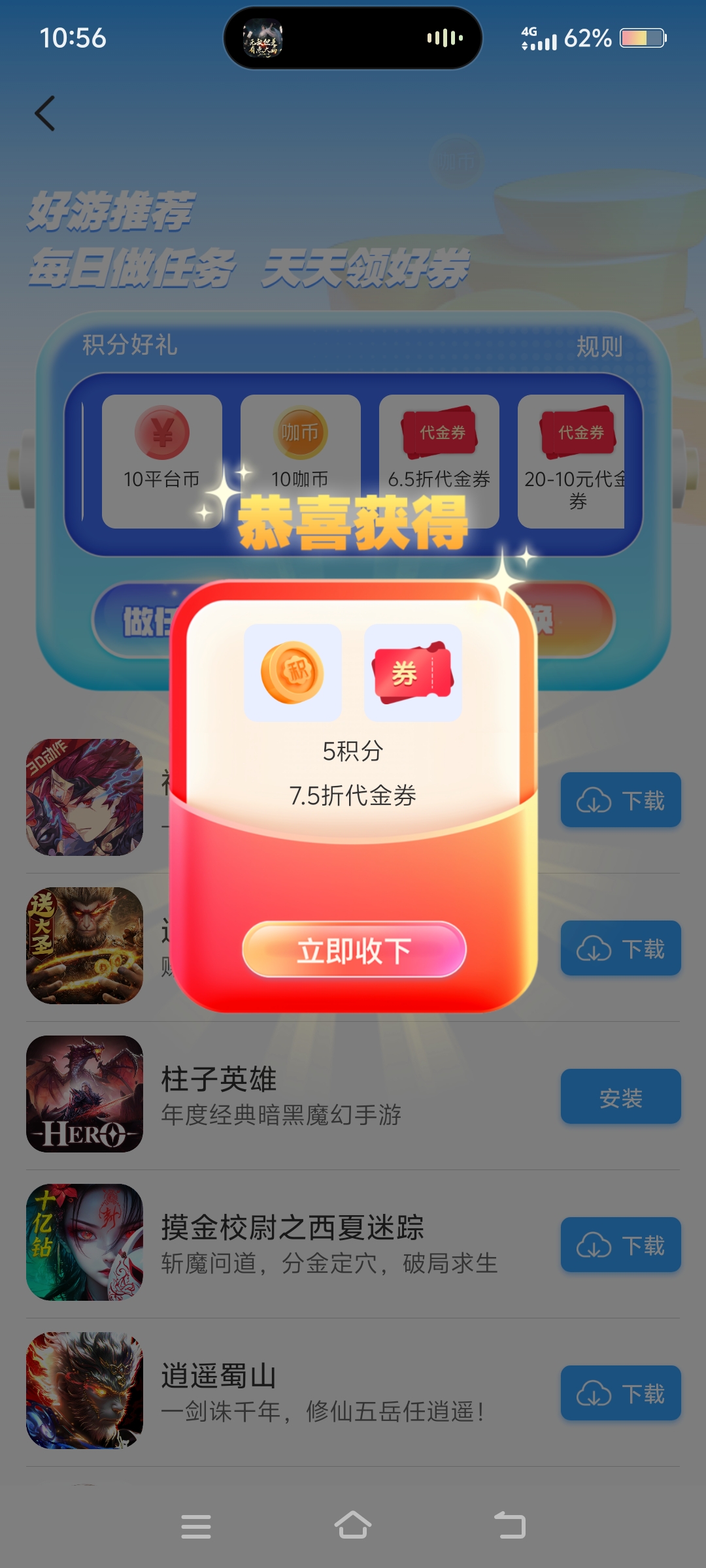Viewport: 706px width, 1568px height.
Task: Select the 6.5折代金券 reward card
Action: 439,461
